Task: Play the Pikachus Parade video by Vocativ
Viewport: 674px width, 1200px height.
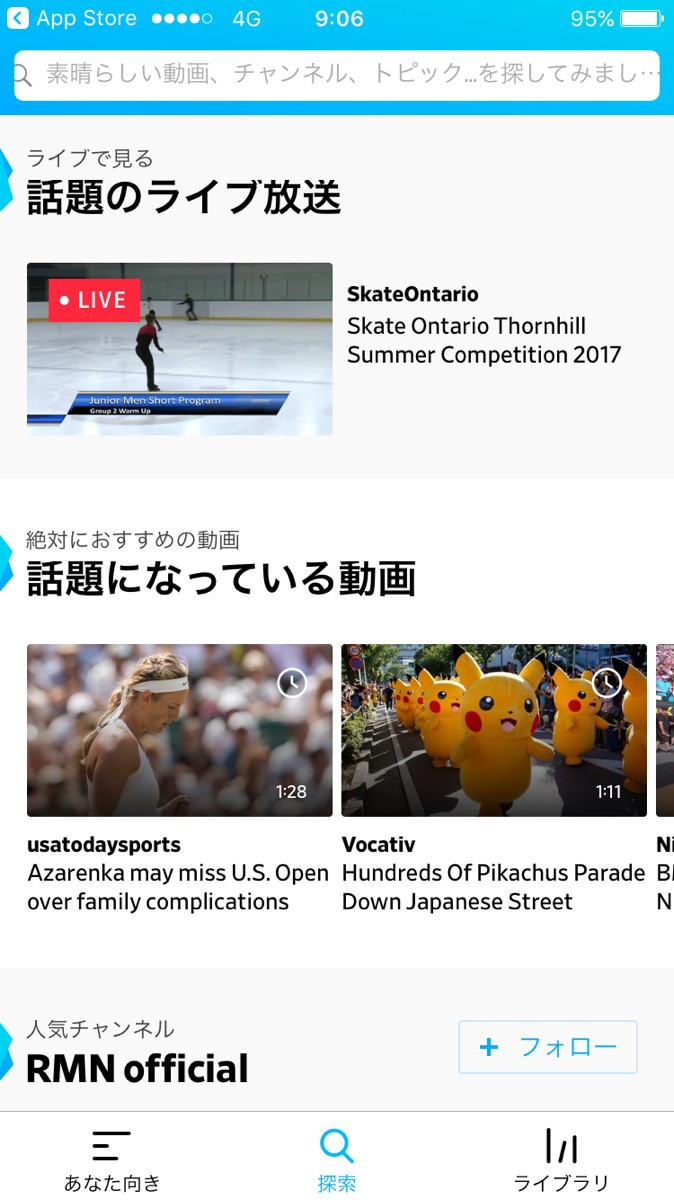Action: [494, 730]
